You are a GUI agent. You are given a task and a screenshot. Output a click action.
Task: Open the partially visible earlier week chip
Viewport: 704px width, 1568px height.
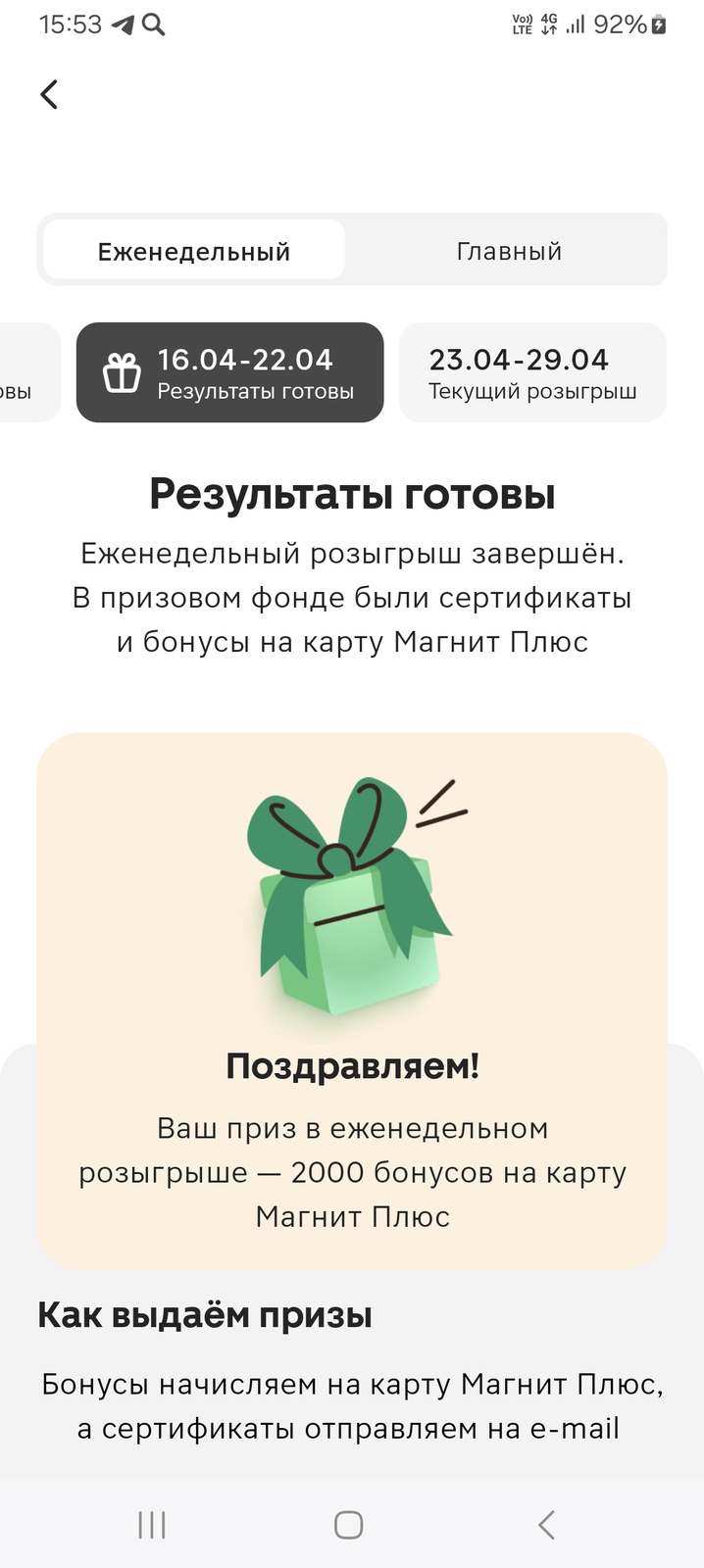pos(27,373)
